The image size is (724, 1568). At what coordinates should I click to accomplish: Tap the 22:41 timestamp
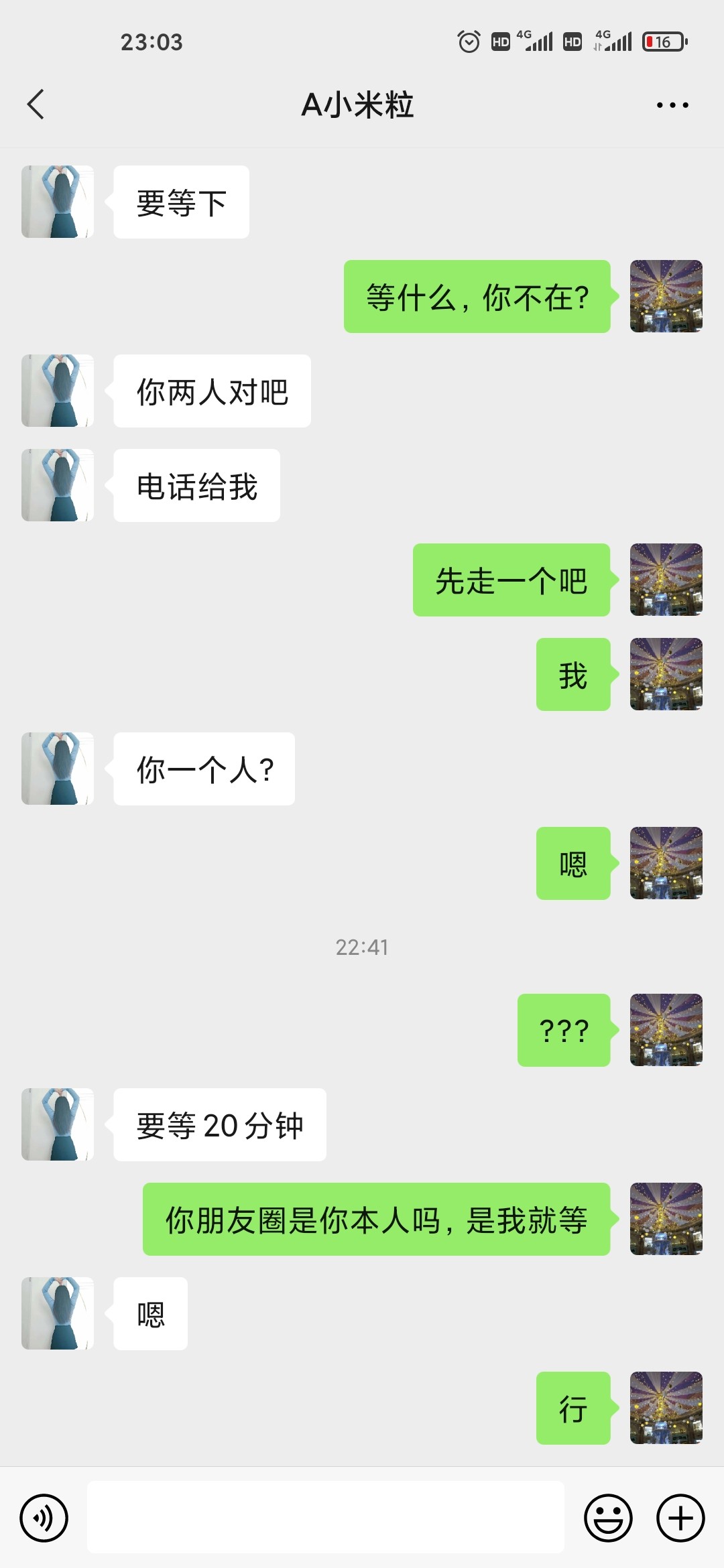tap(362, 948)
